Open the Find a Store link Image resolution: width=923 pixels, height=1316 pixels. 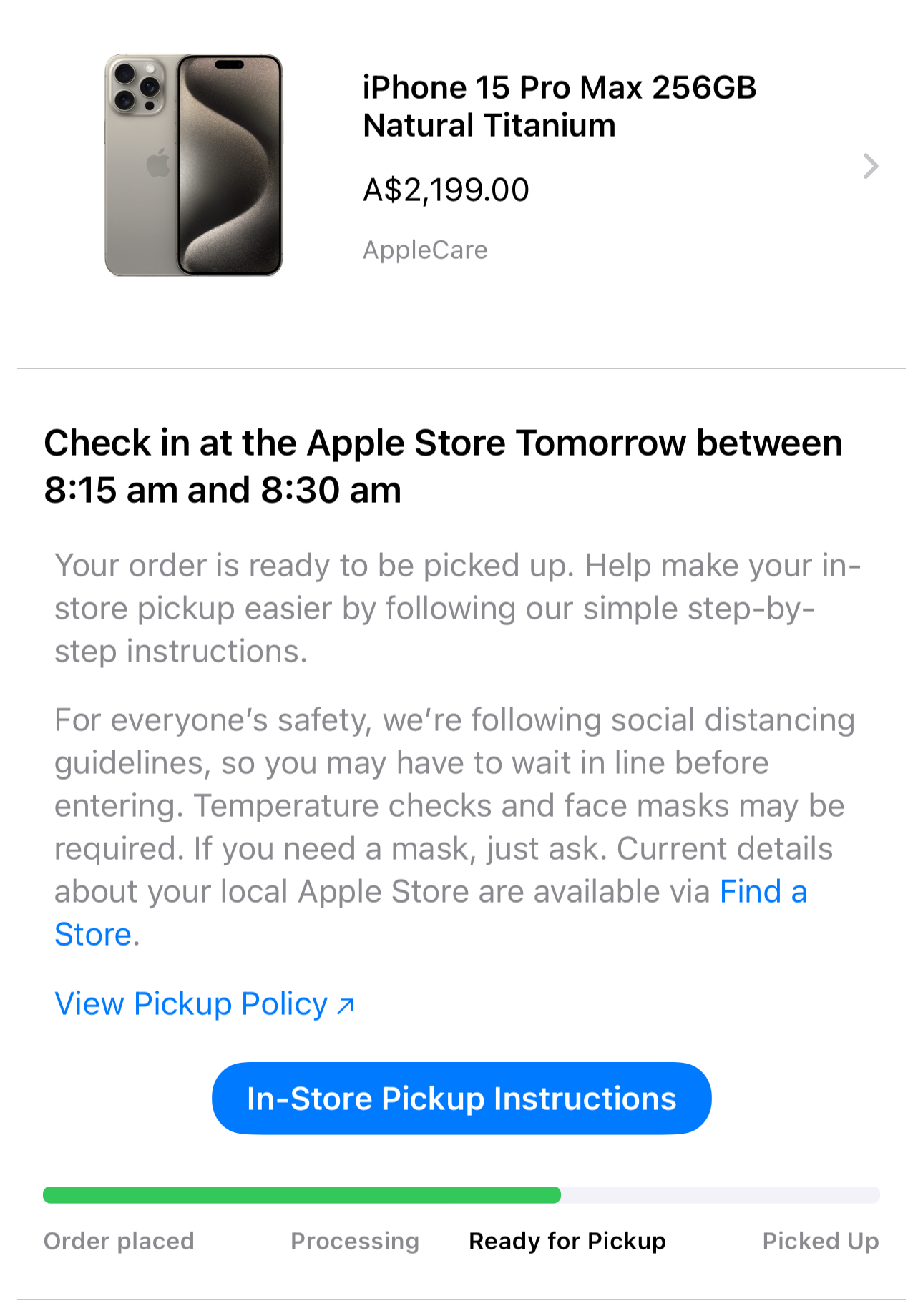(763, 892)
